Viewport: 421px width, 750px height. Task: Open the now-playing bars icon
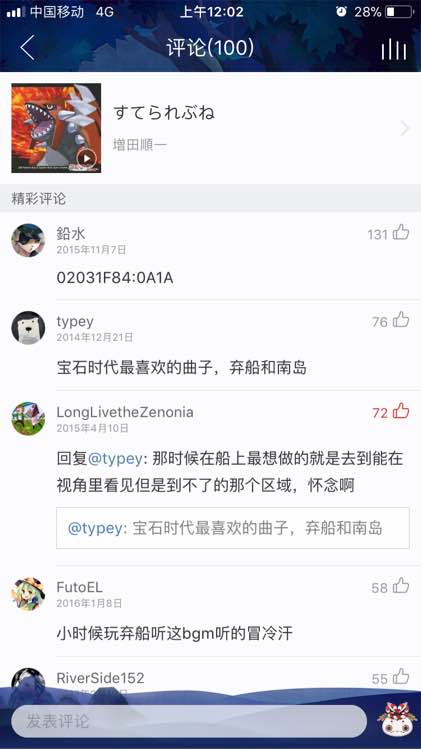click(x=394, y=49)
